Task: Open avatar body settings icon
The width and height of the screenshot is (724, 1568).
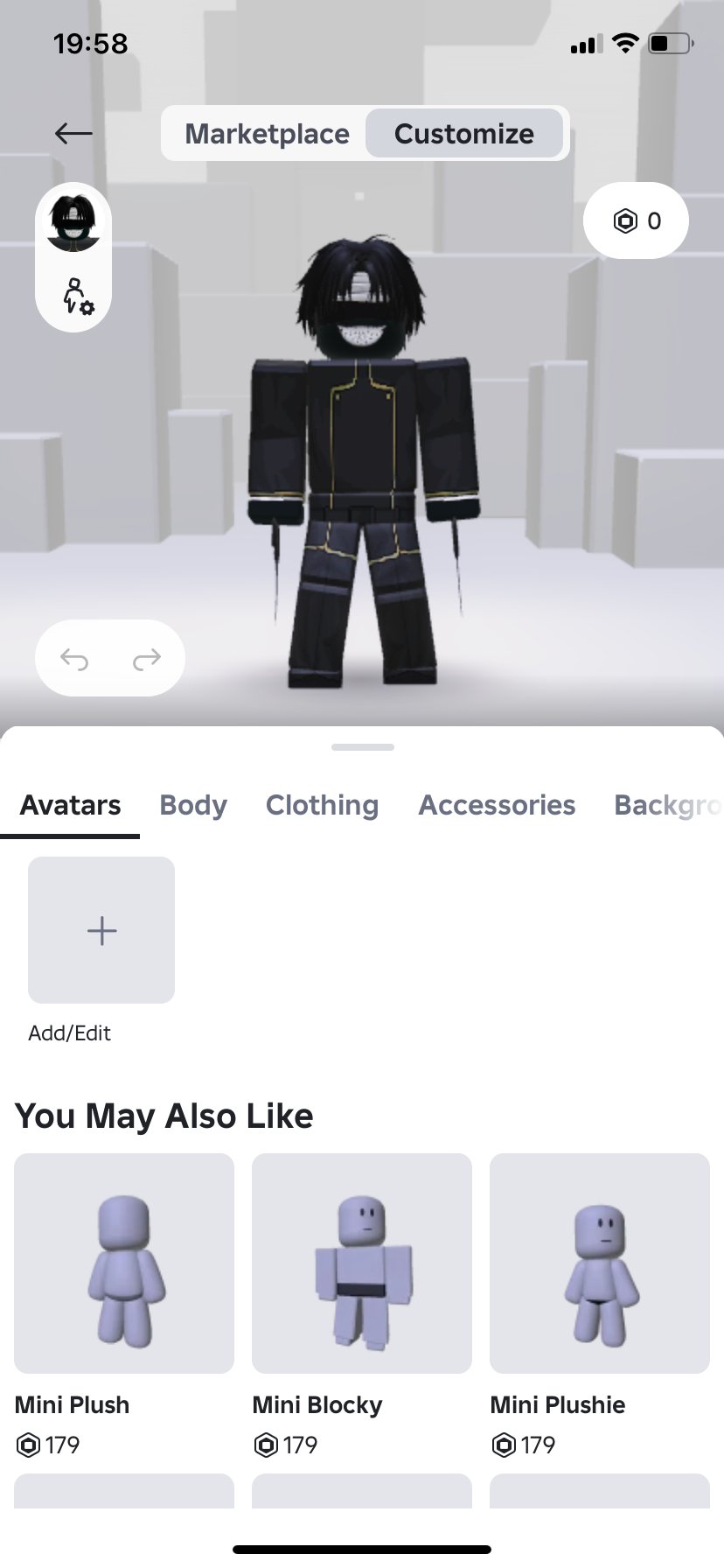Action: coord(77,297)
